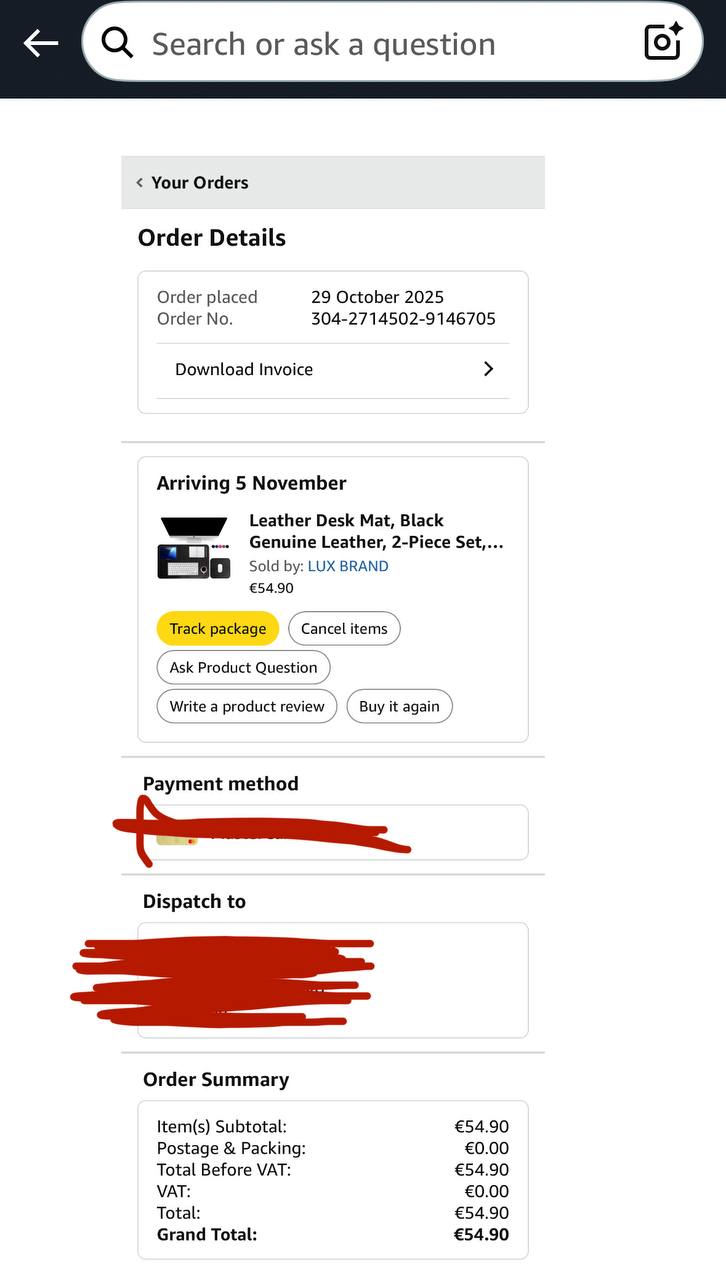Open the Leather Desk Mat product title
The height and width of the screenshot is (1280, 726).
pos(375,531)
